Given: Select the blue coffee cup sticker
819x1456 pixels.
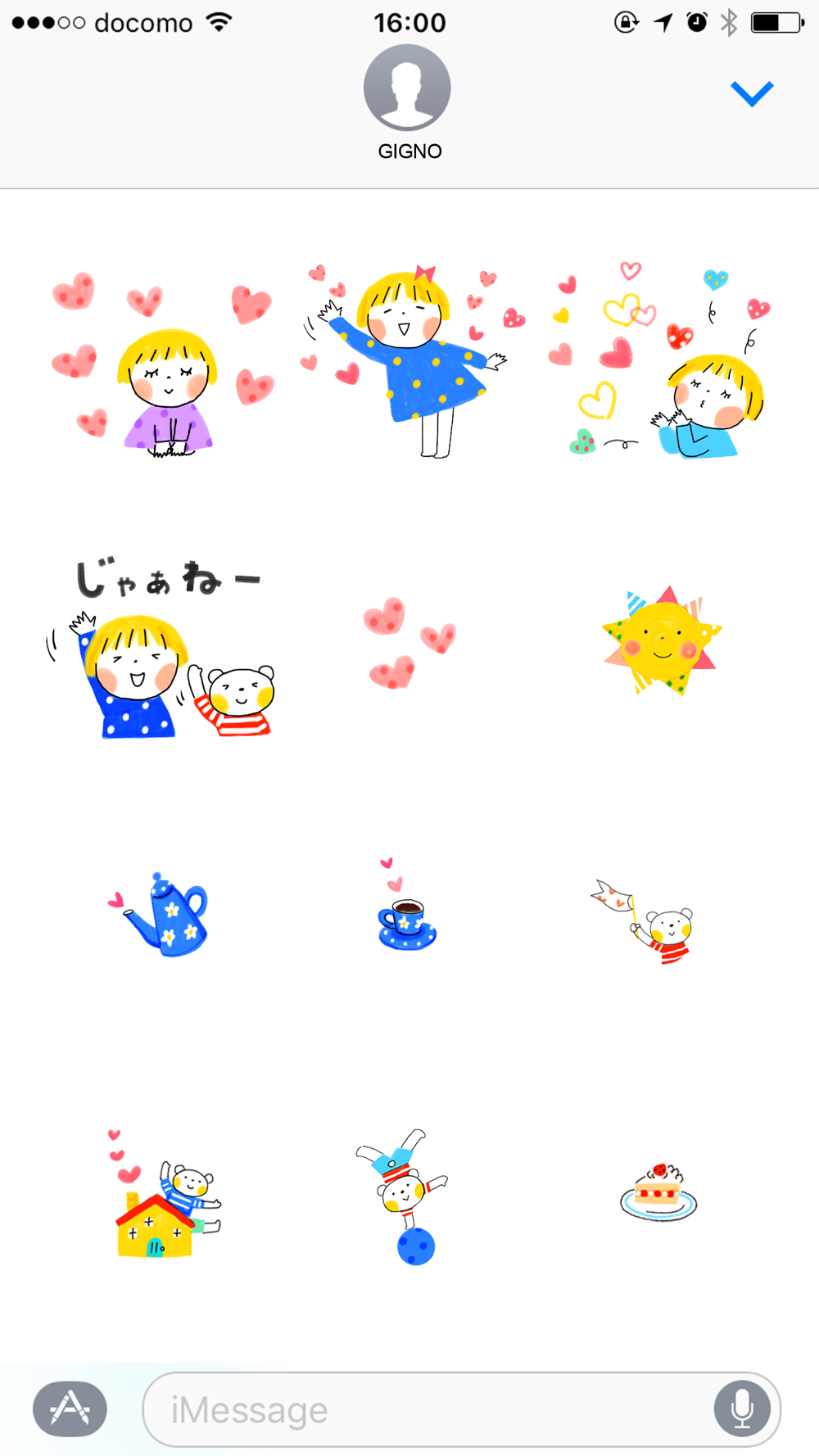Looking at the screenshot, I should coord(406,913).
